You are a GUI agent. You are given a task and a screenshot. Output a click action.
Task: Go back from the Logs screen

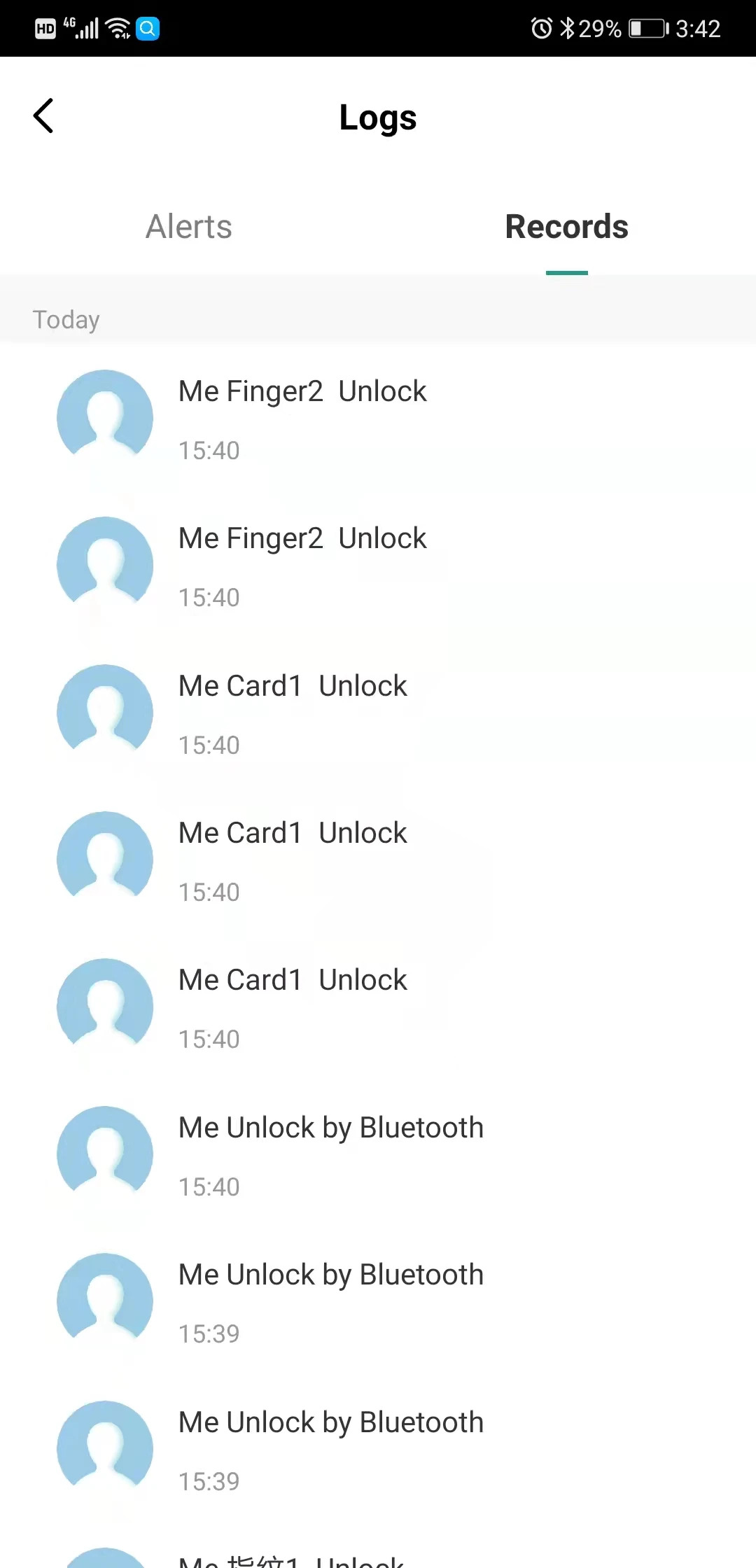[43, 116]
